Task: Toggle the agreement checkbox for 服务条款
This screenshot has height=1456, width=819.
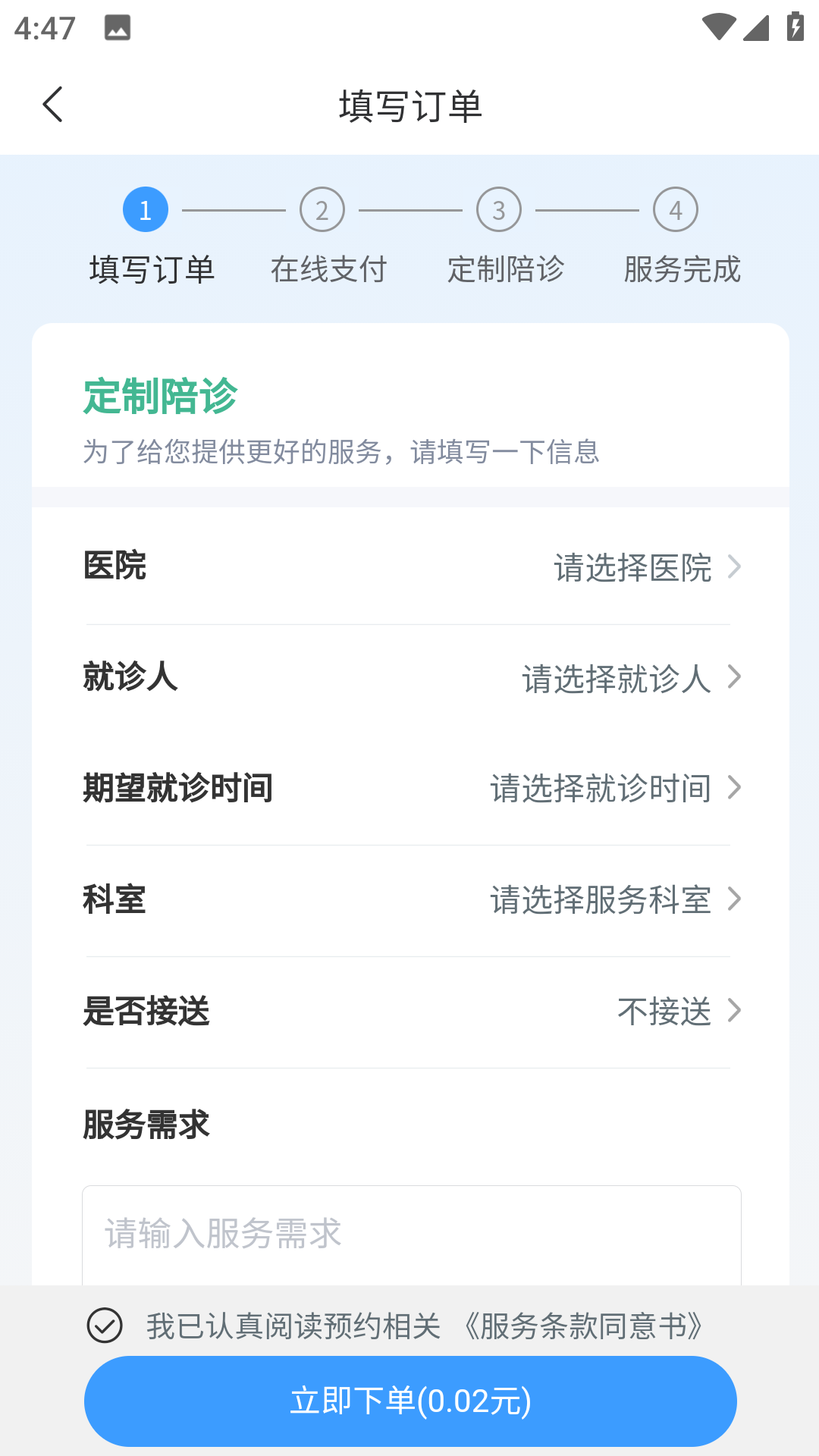Action: [105, 1326]
